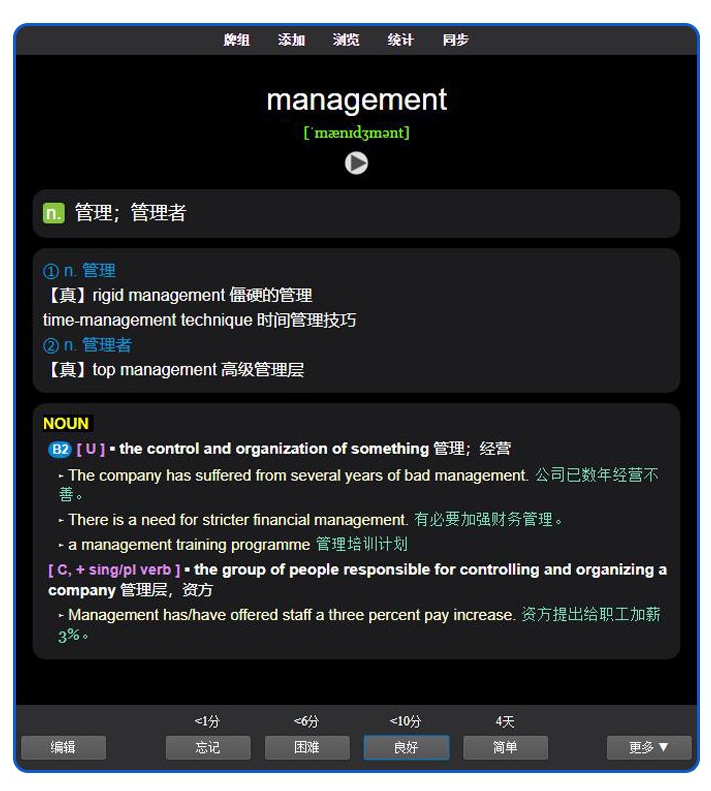The height and width of the screenshot is (791, 711).
Task: Rate the card as 忘记 (forgot)
Action: pos(208,747)
